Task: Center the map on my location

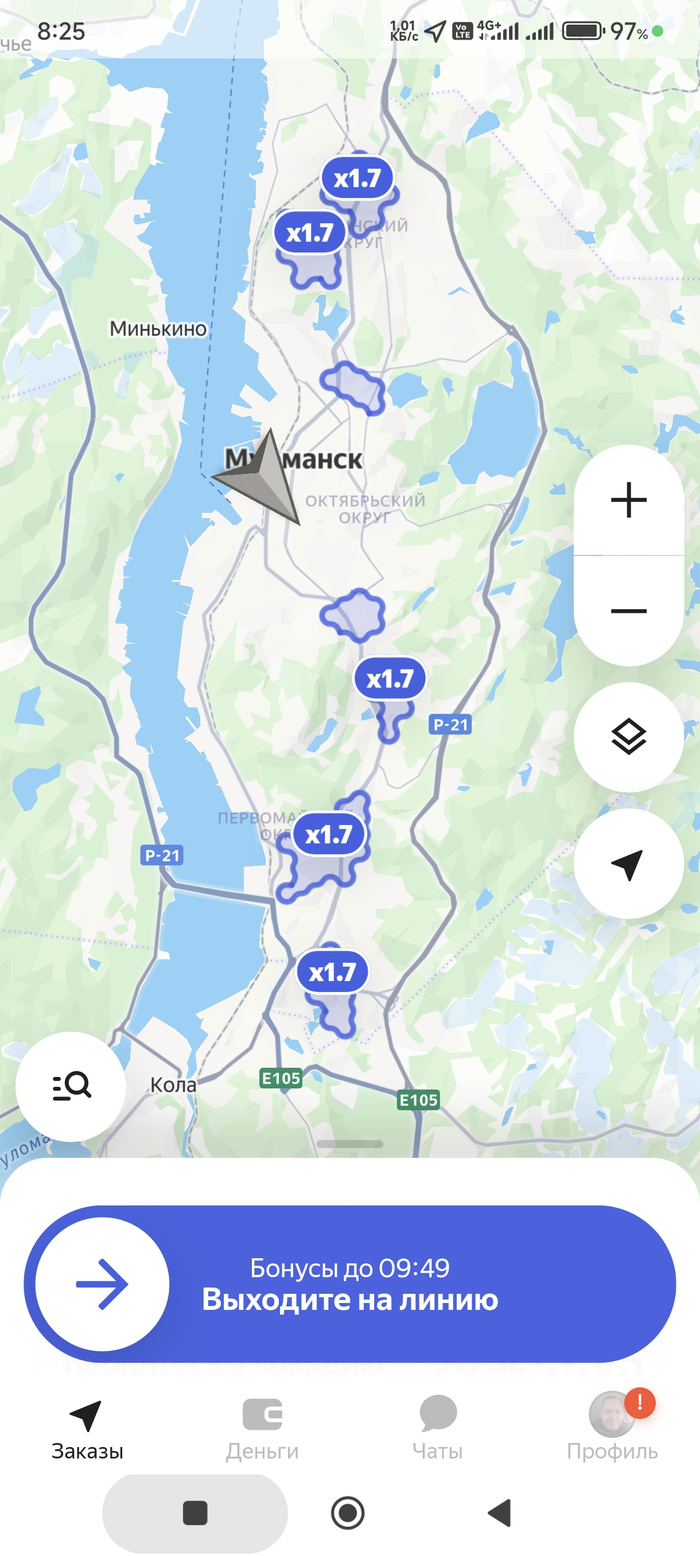Action: pos(628,864)
